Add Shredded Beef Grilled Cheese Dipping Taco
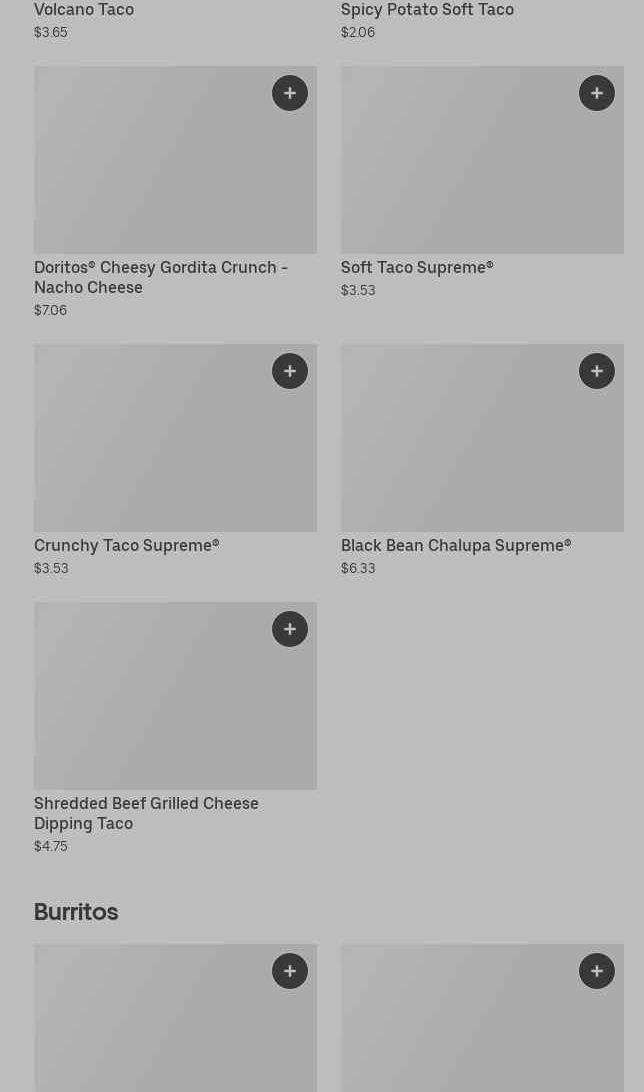This screenshot has height=1092, width=644. (290, 629)
